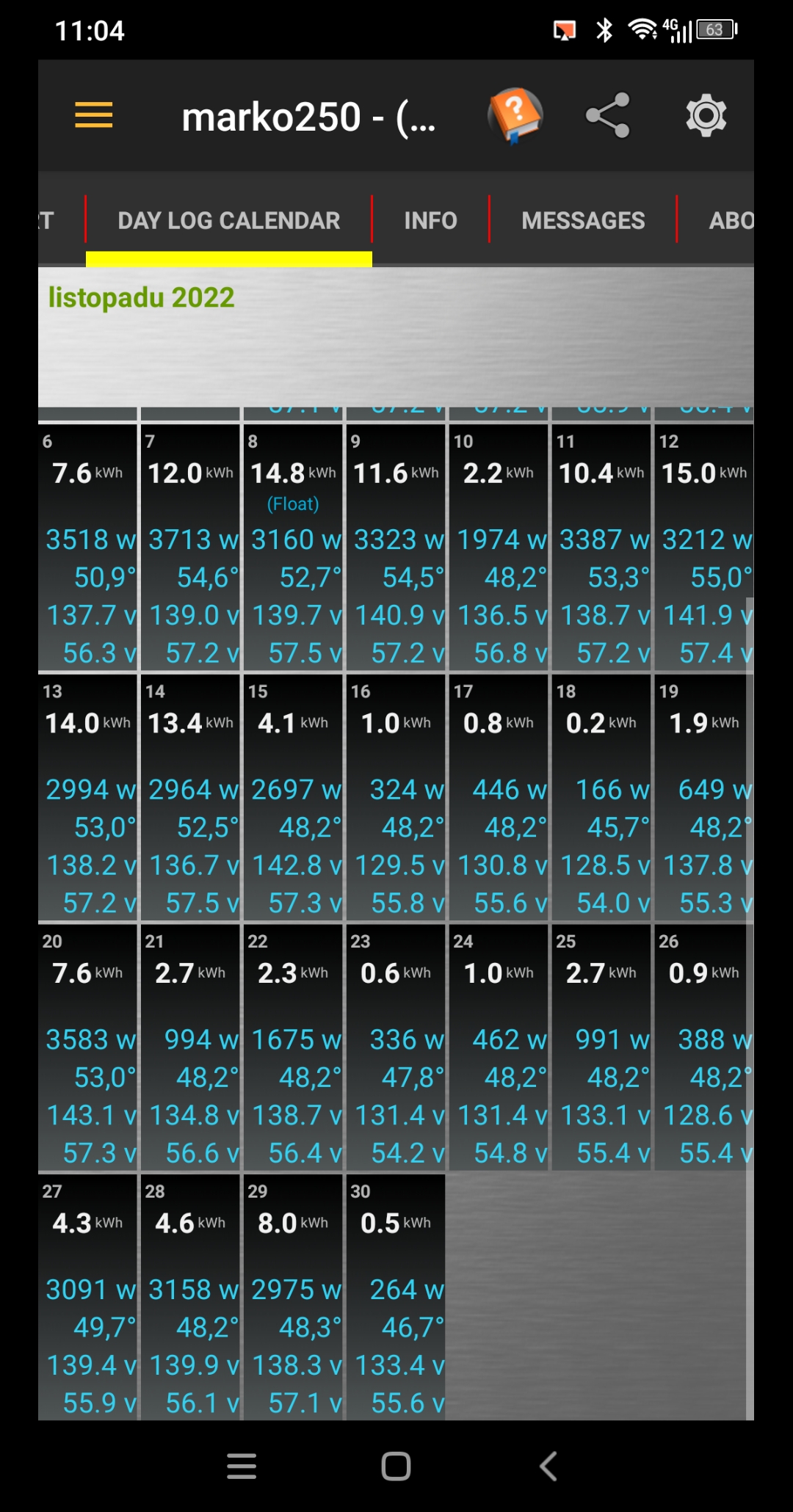Image resolution: width=793 pixels, height=1512 pixels.
Task: View day 29 with 8.0 kWh
Action: tap(293, 1297)
